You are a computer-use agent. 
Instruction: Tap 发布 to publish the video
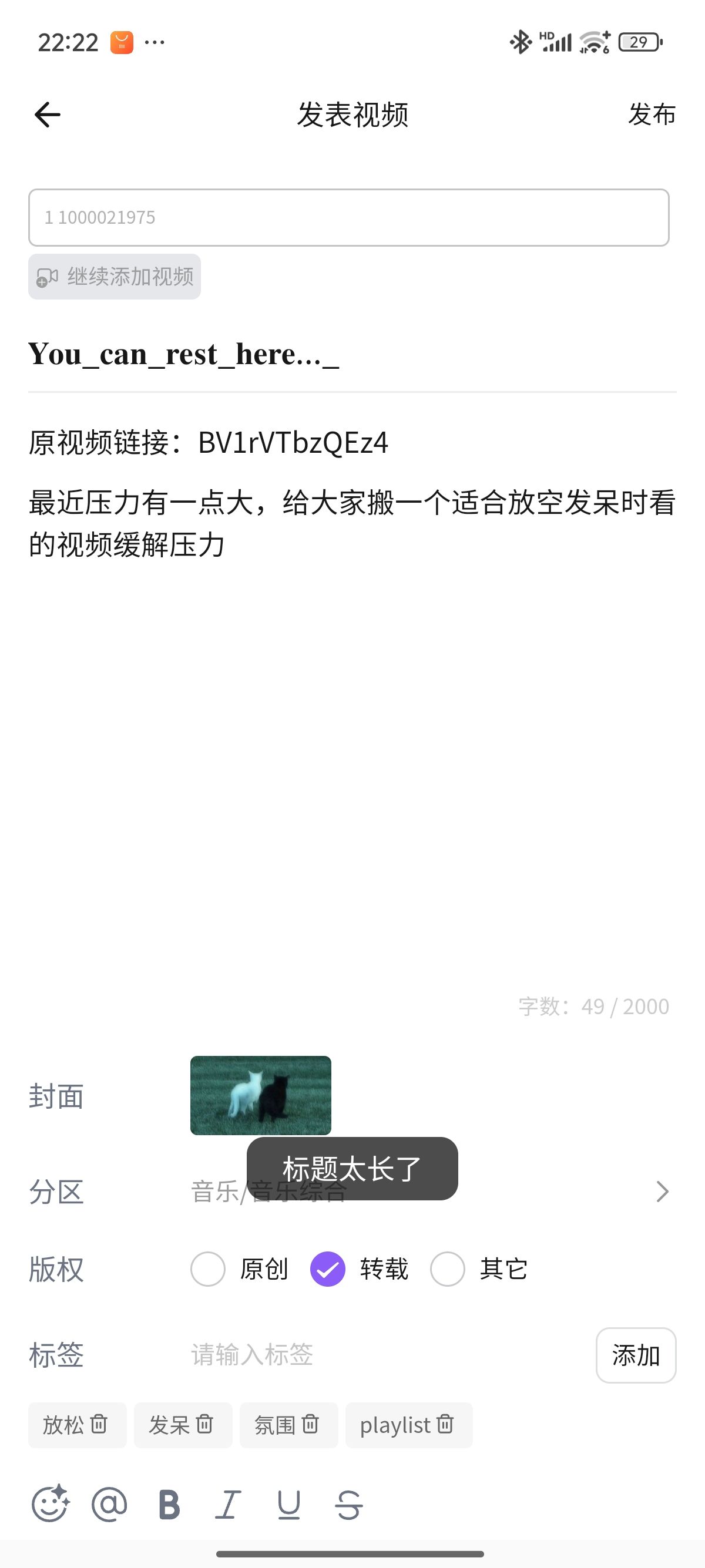tap(652, 115)
